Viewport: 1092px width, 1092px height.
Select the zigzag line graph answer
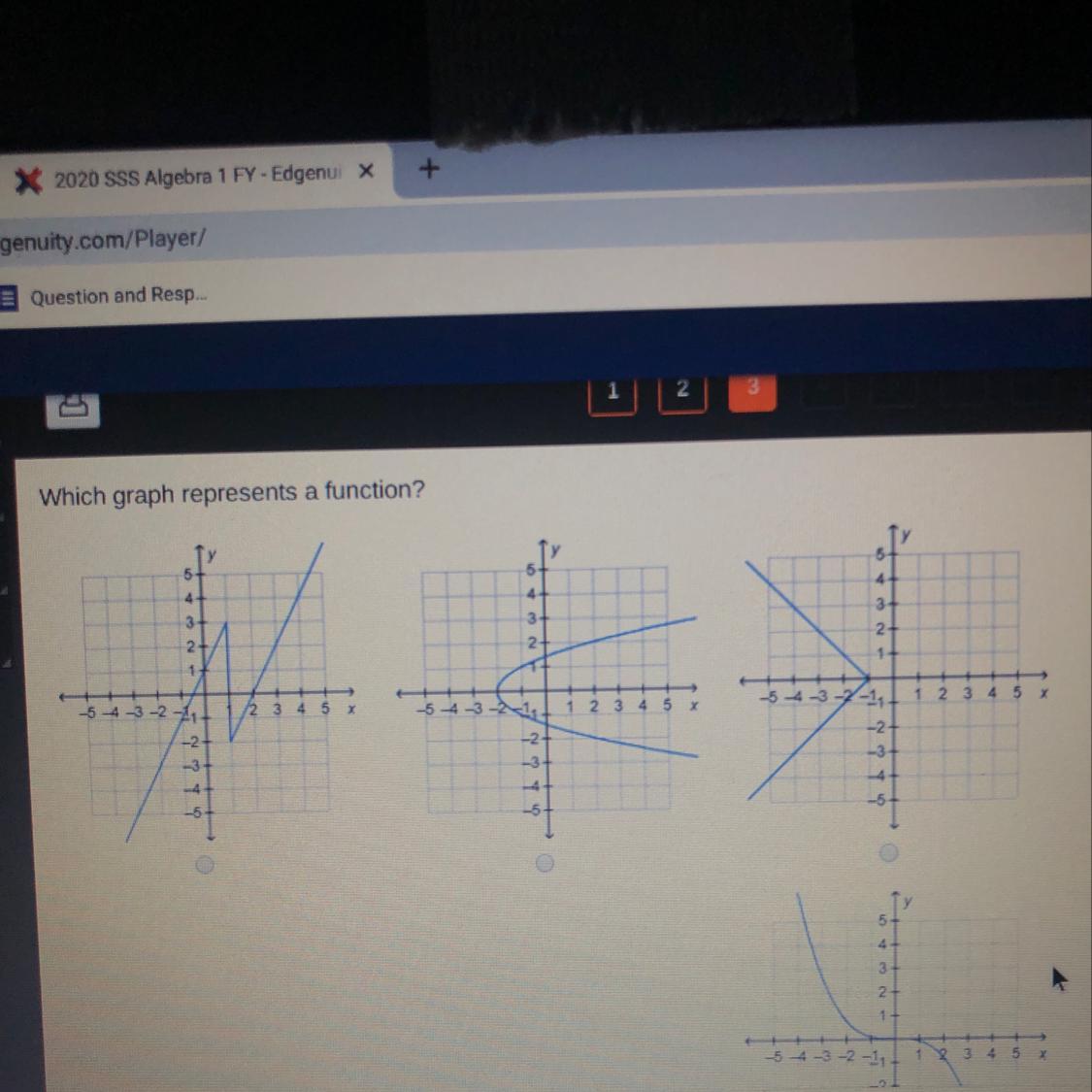pyautogui.click(x=204, y=864)
